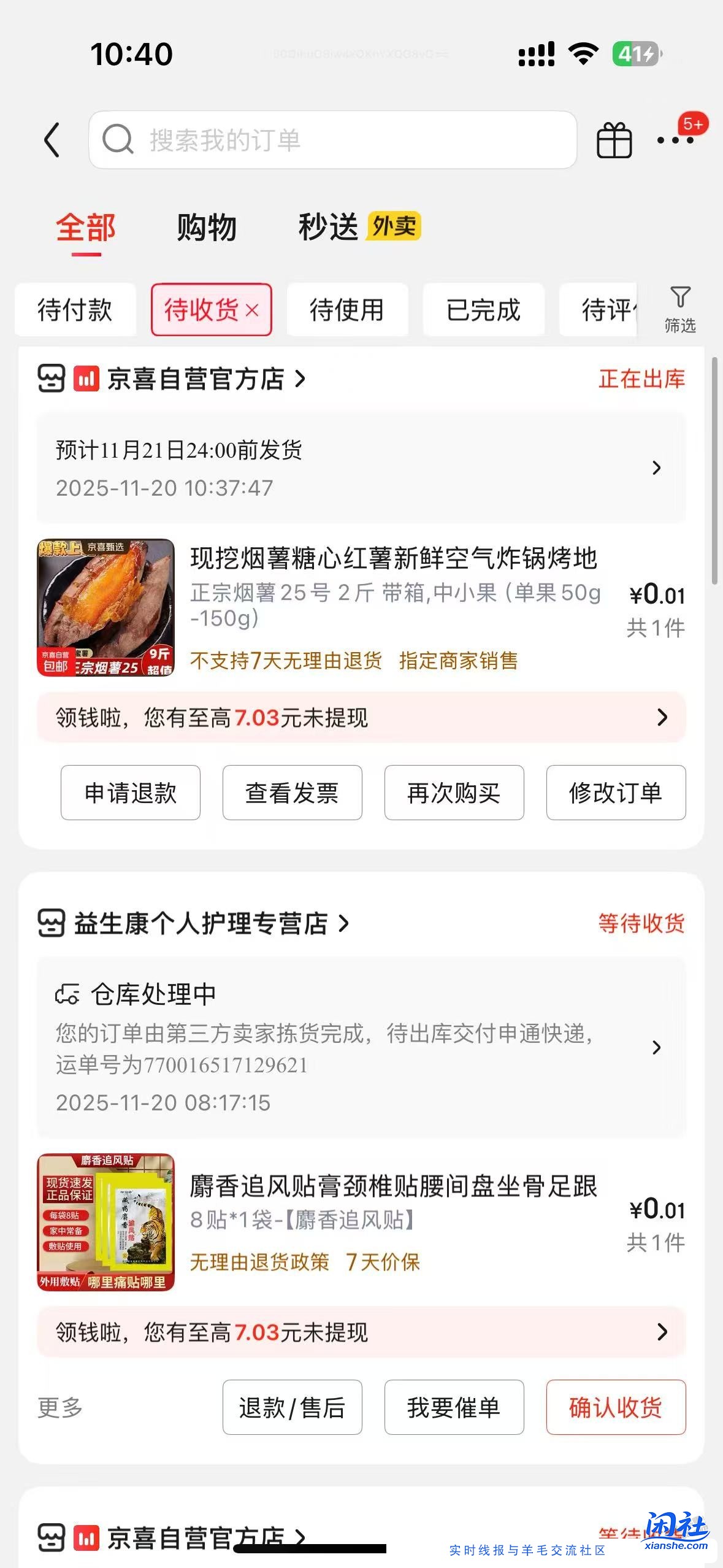723x1568 pixels.
Task: Open the gift box icon near search bar
Action: (x=614, y=139)
